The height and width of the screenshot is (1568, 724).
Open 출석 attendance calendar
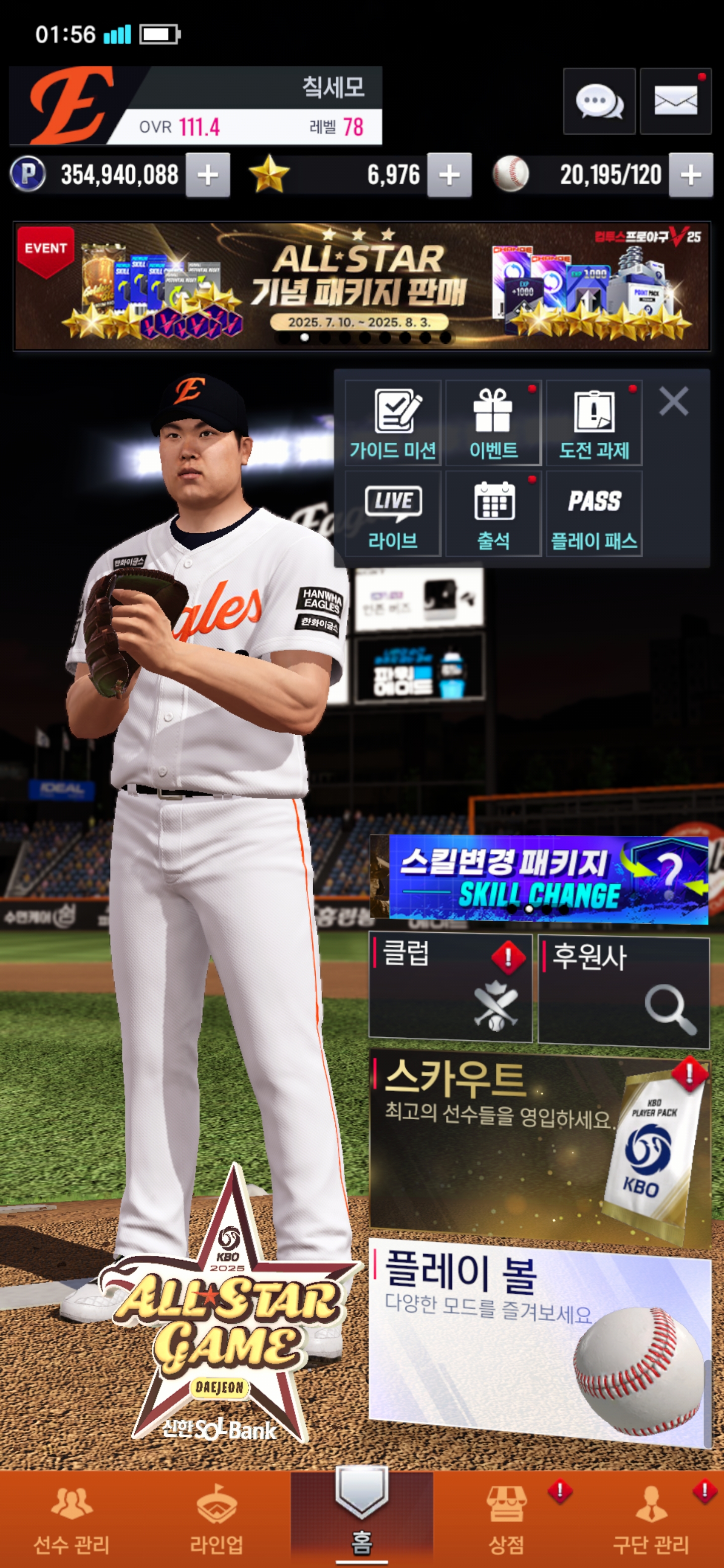(493, 514)
